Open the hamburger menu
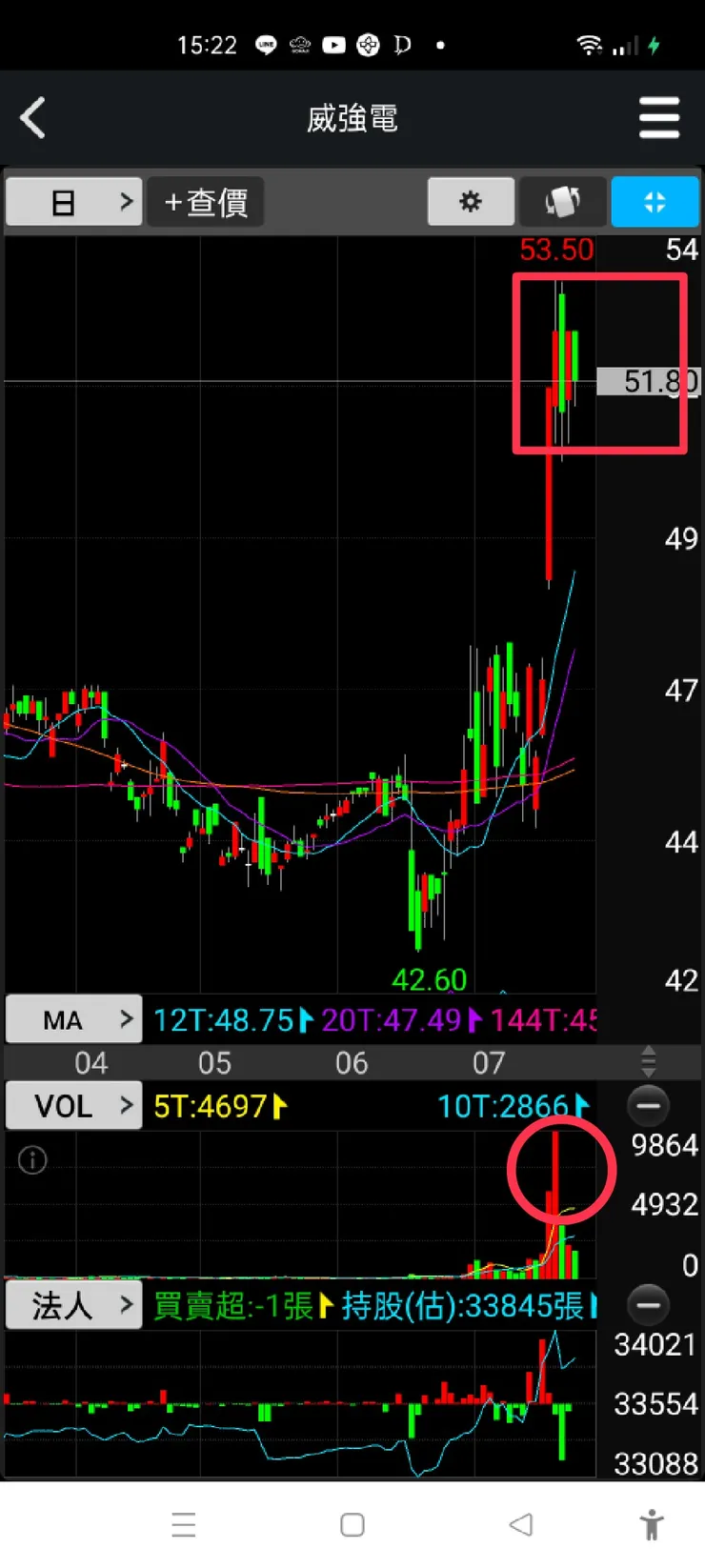 [658, 118]
